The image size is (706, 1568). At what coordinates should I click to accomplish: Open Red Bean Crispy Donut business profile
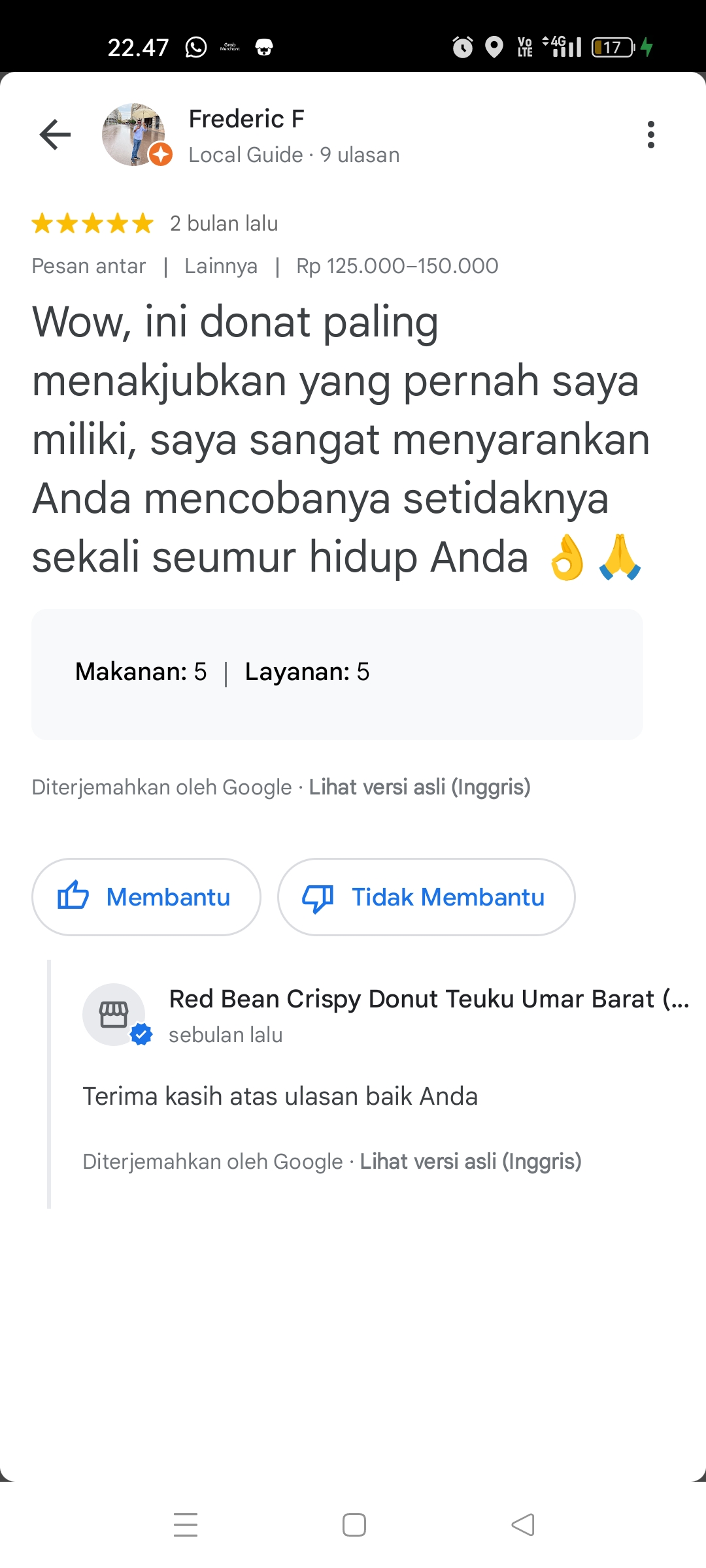(428, 999)
